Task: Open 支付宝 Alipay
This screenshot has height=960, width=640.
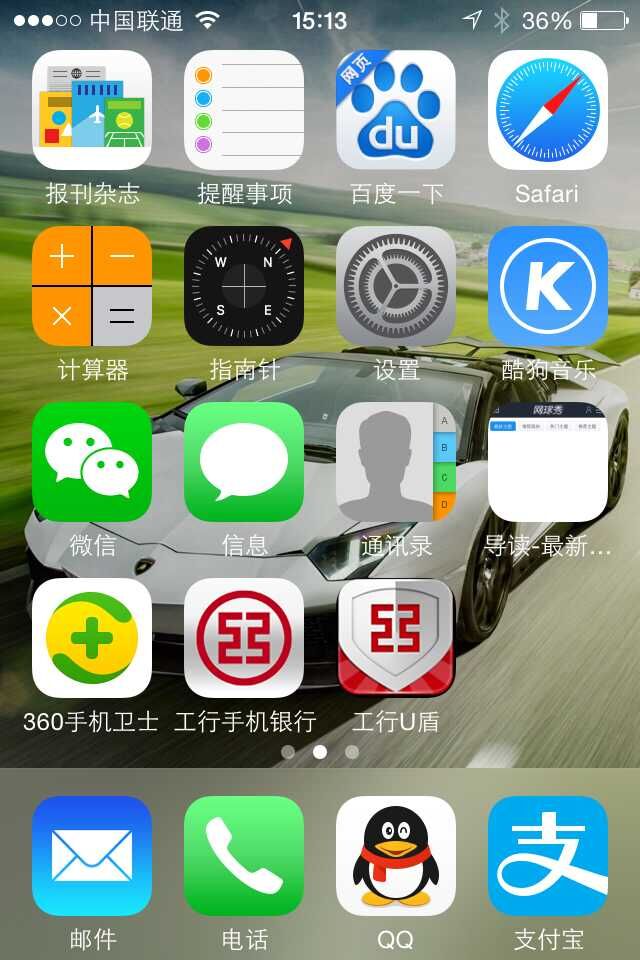Action: 548,856
